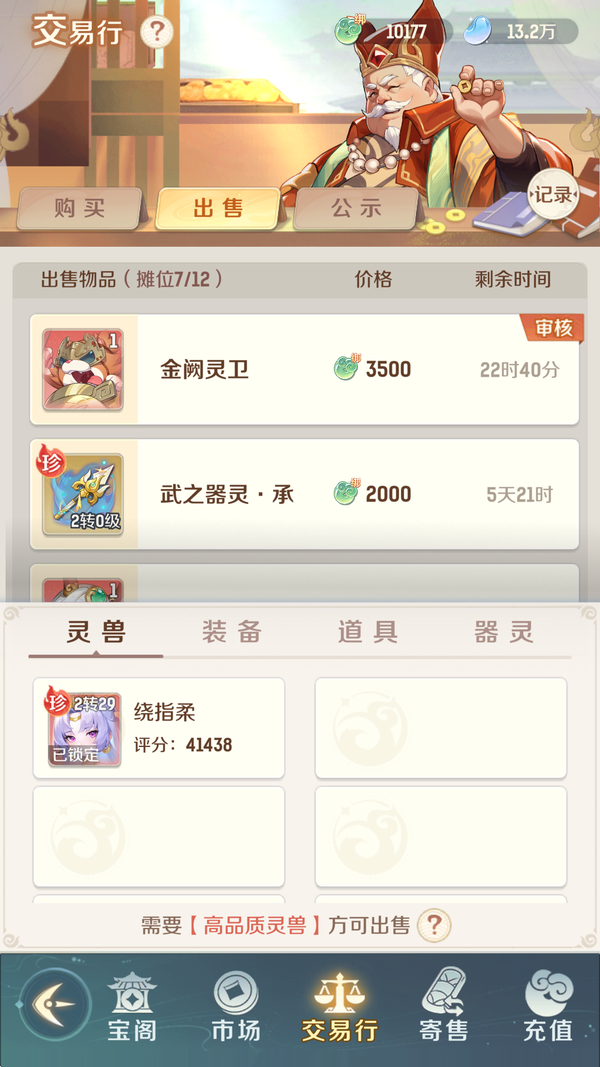
Task: Open the 充值 recharge section
Action: tap(548, 1008)
